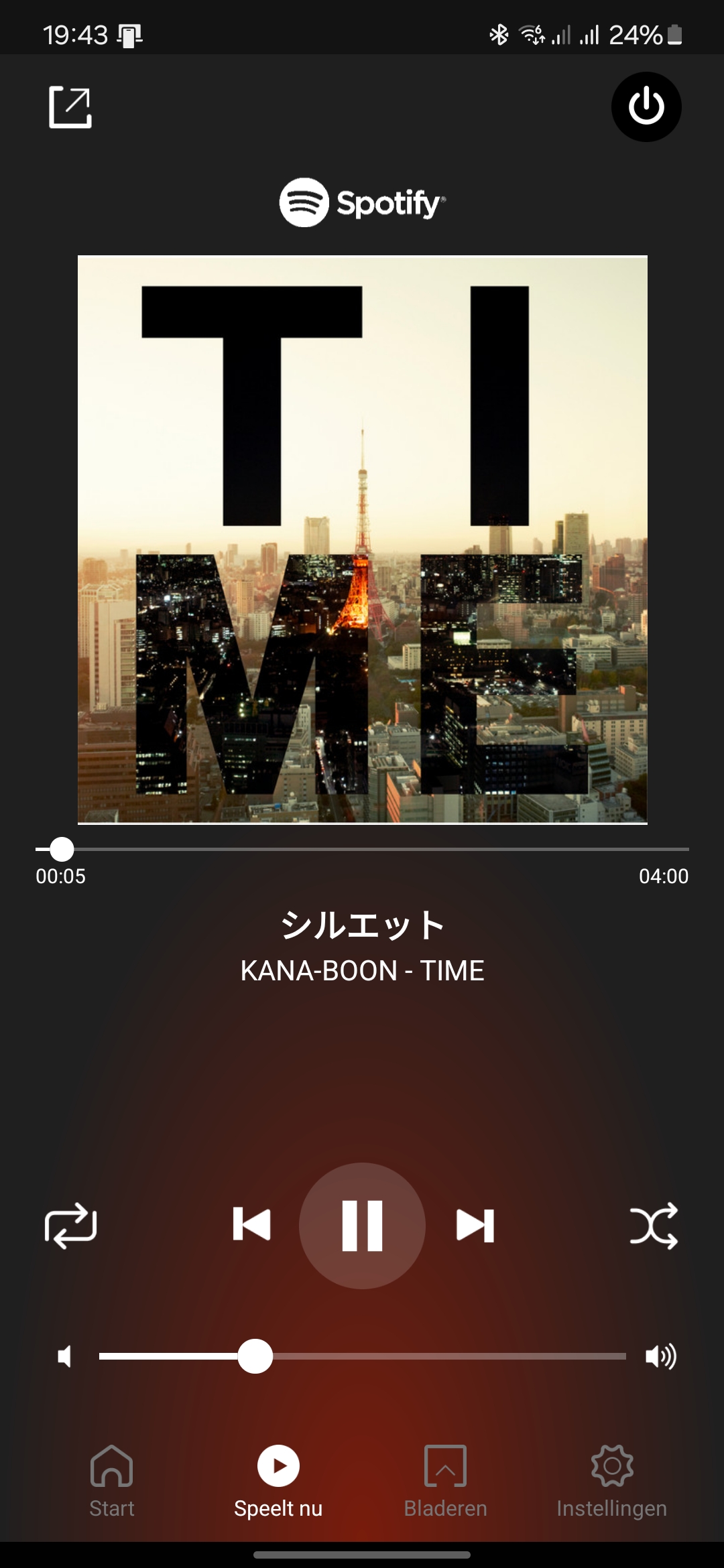Viewport: 724px width, 1568px height.
Task: Pause the current song
Action: tap(362, 1226)
